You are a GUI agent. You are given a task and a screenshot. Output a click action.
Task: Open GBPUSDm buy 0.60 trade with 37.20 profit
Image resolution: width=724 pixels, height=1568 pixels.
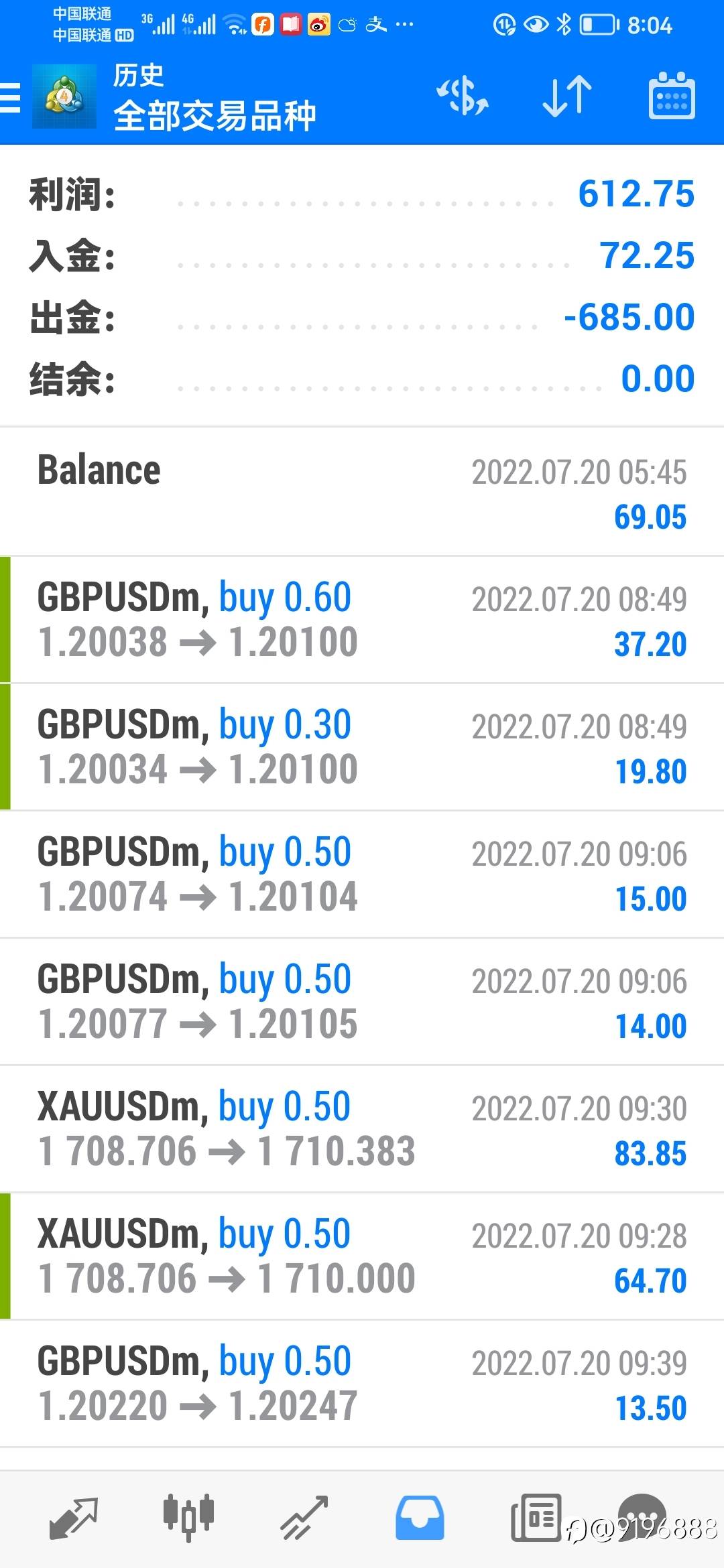click(362, 619)
